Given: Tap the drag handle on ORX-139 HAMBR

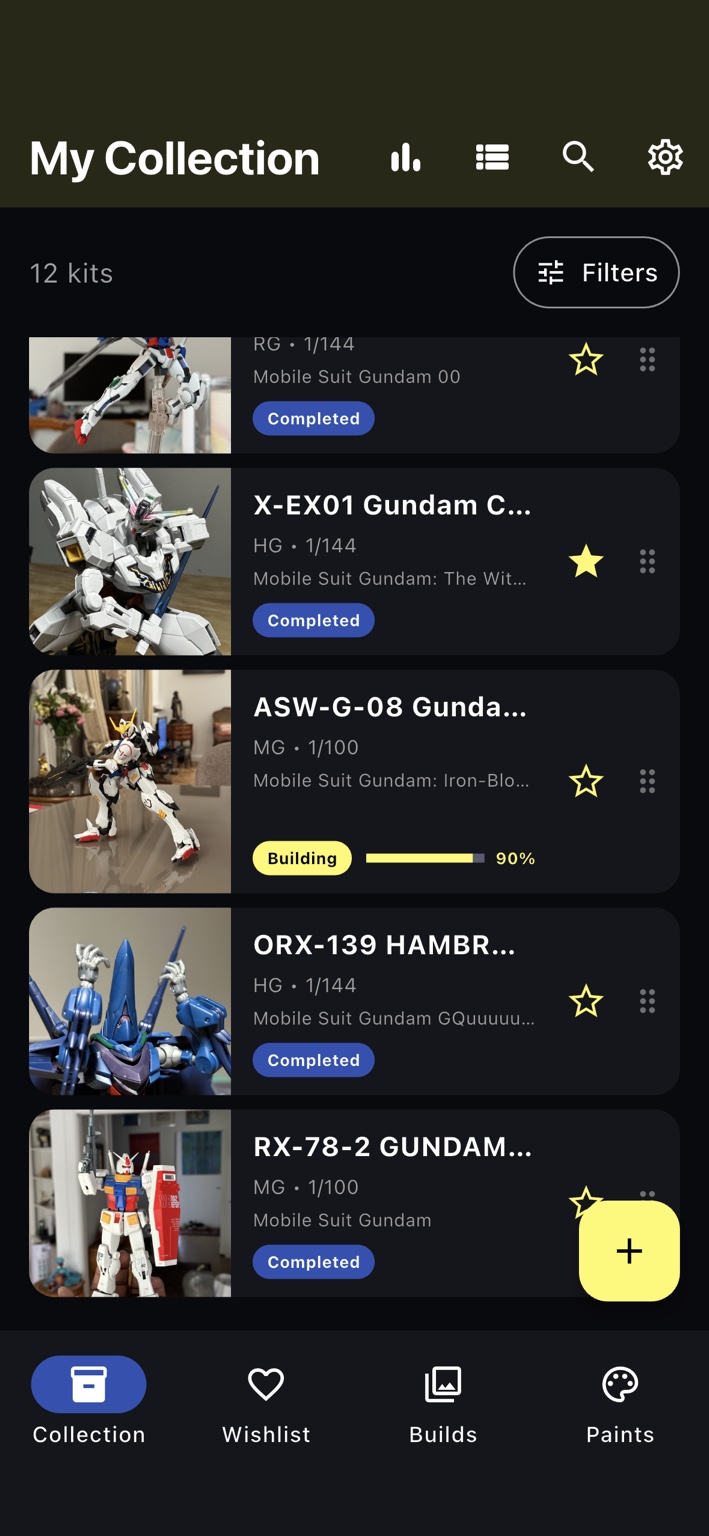Looking at the screenshot, I should pyautogui.click(x=648, y=1001).
